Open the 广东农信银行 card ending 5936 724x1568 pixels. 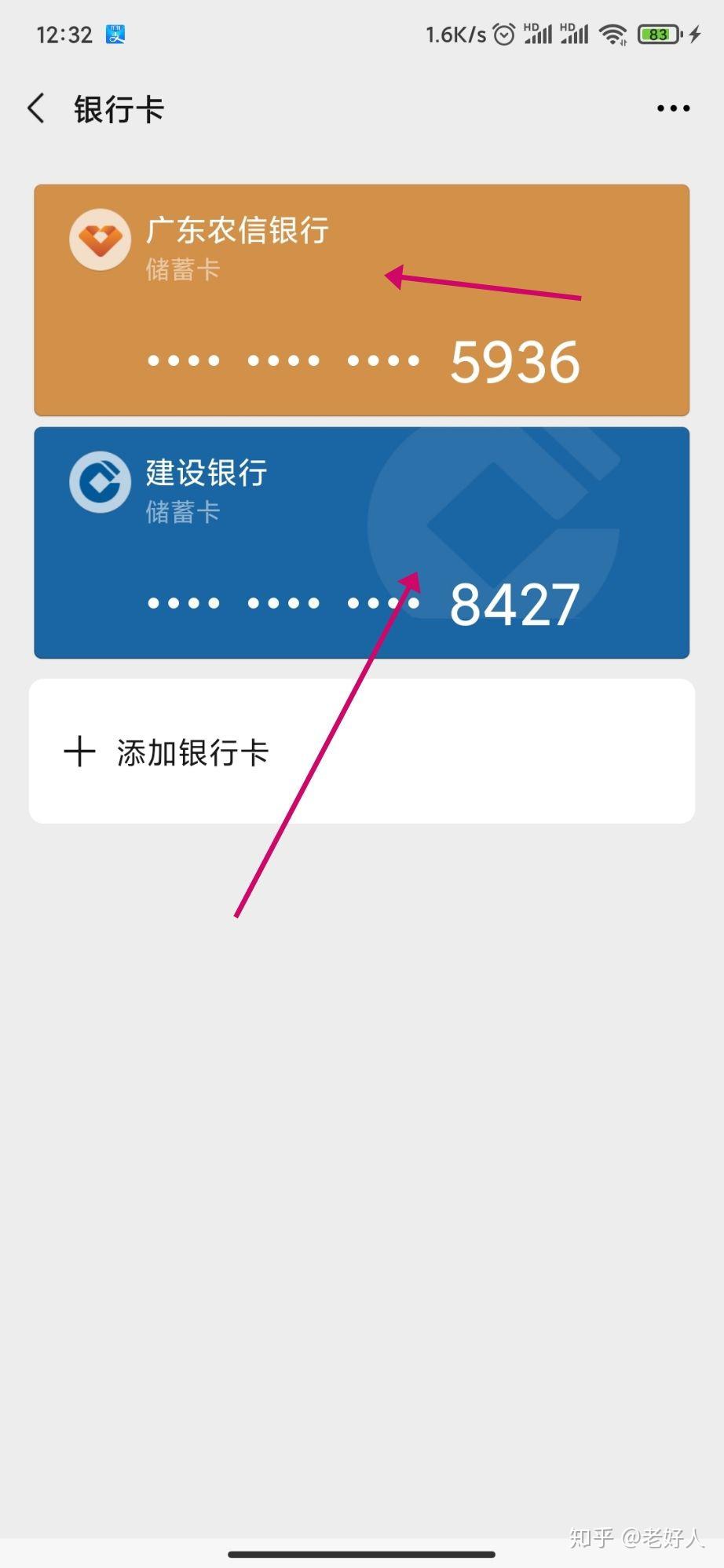pyautogui.click(x=361, y=300)
